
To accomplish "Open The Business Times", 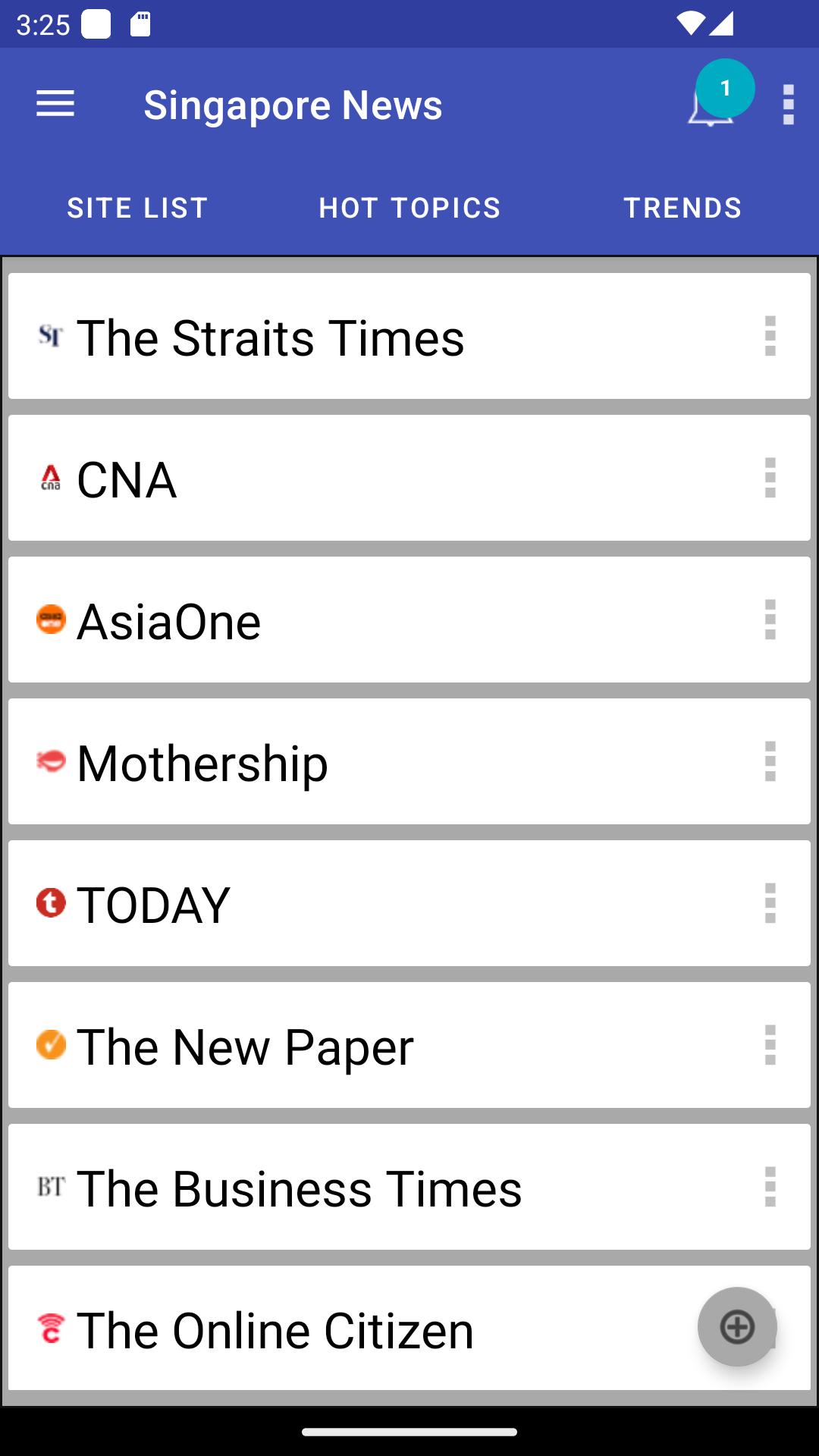I will pyautogui.click(x=409, y=1187).
